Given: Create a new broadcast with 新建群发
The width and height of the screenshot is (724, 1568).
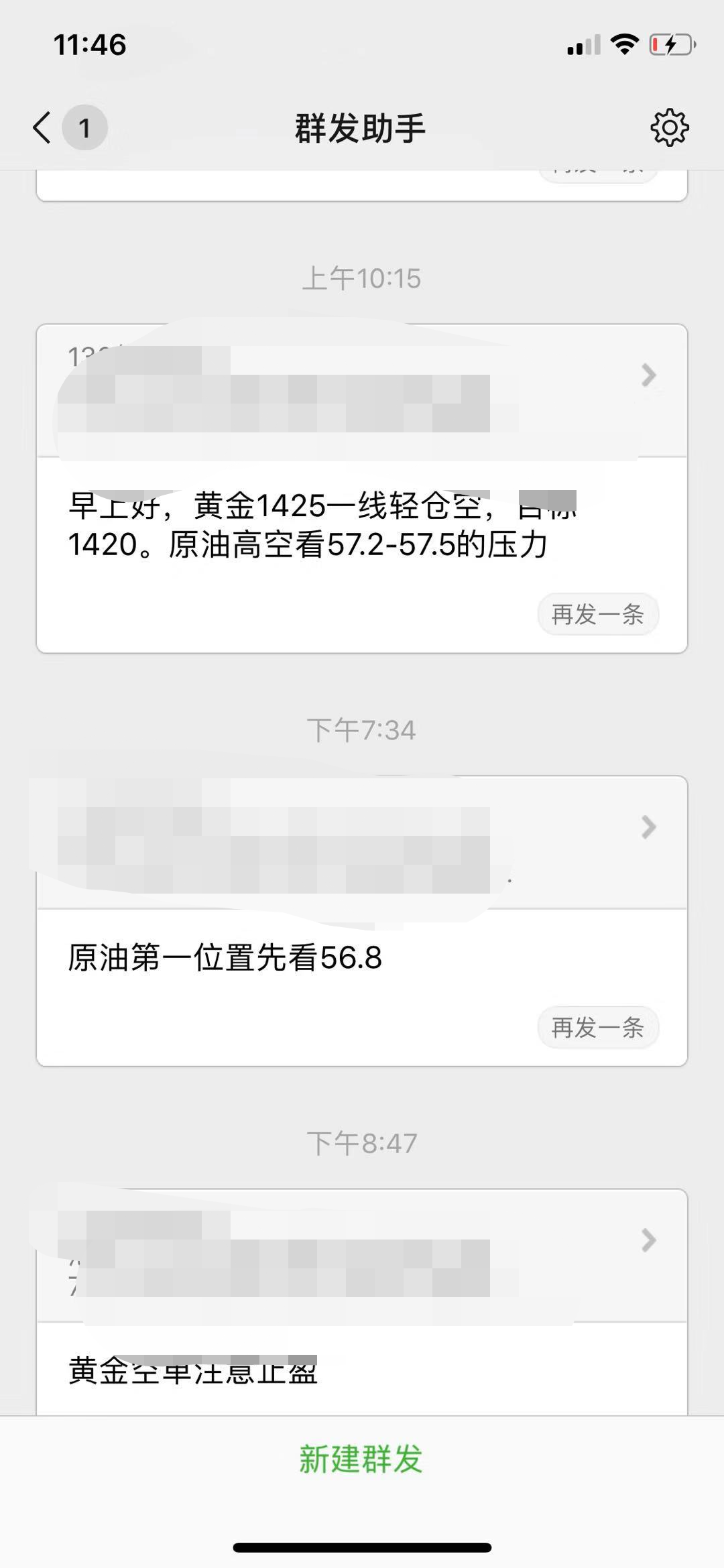Looking at the screenshot, I should 361,1459.
